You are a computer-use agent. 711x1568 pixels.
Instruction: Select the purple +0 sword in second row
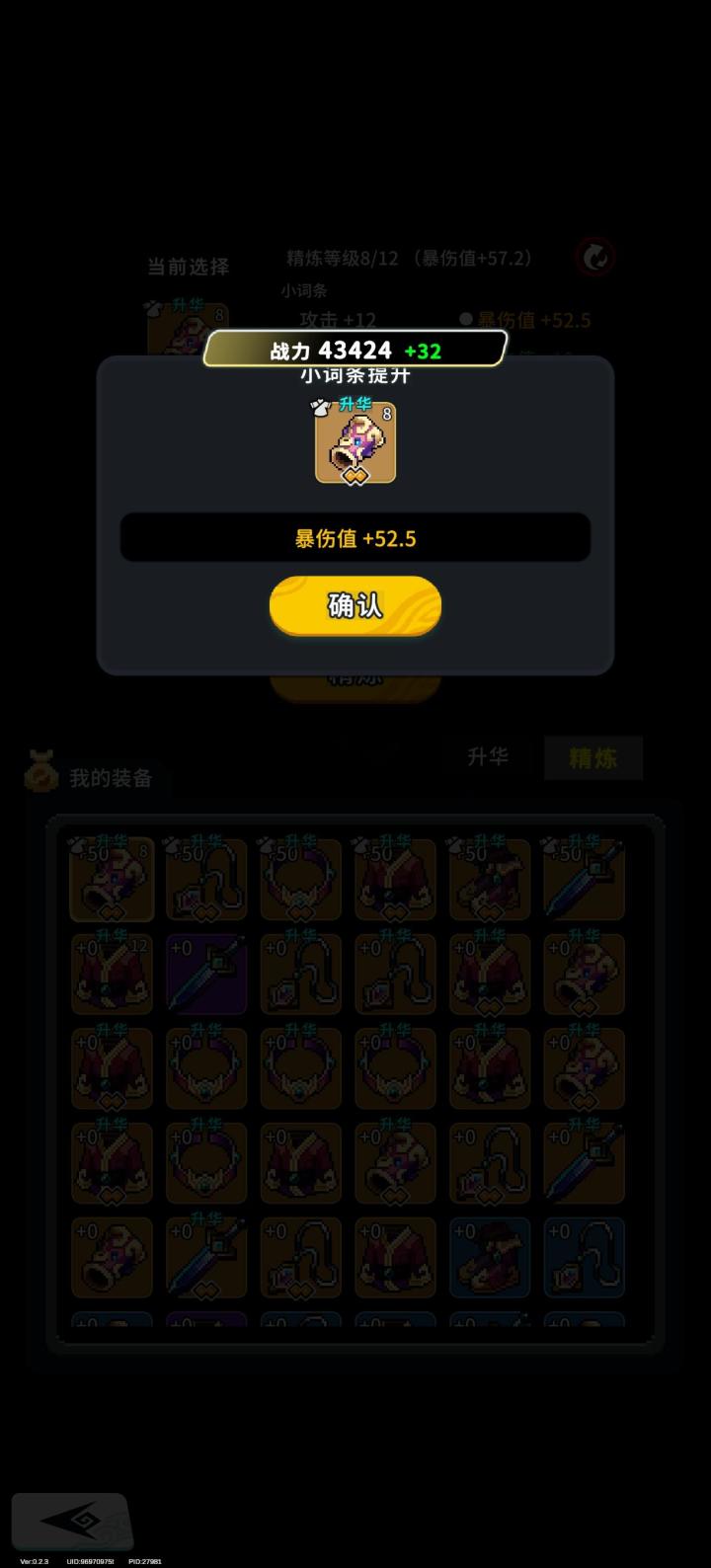[205, 973]
